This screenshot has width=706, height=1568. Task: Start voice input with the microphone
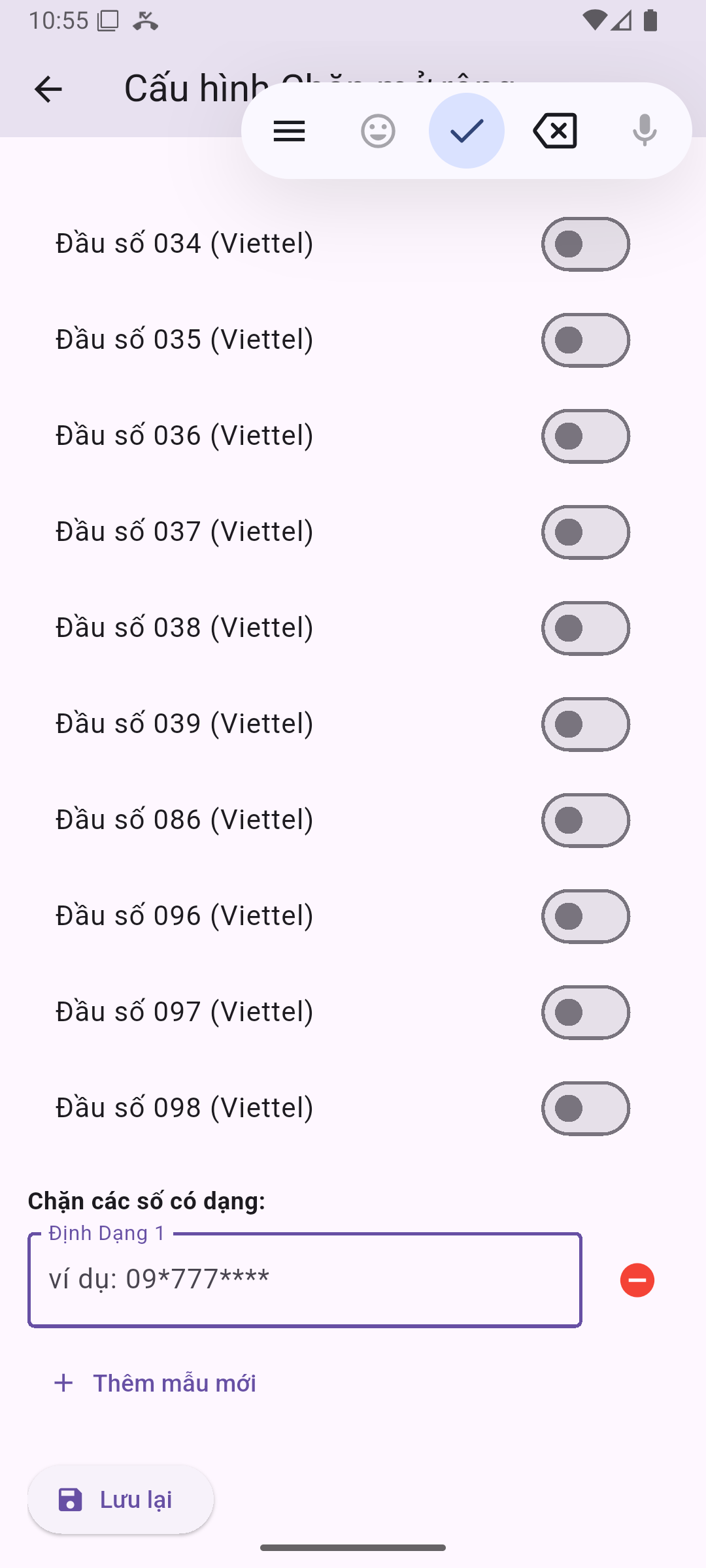click(645, 131)
